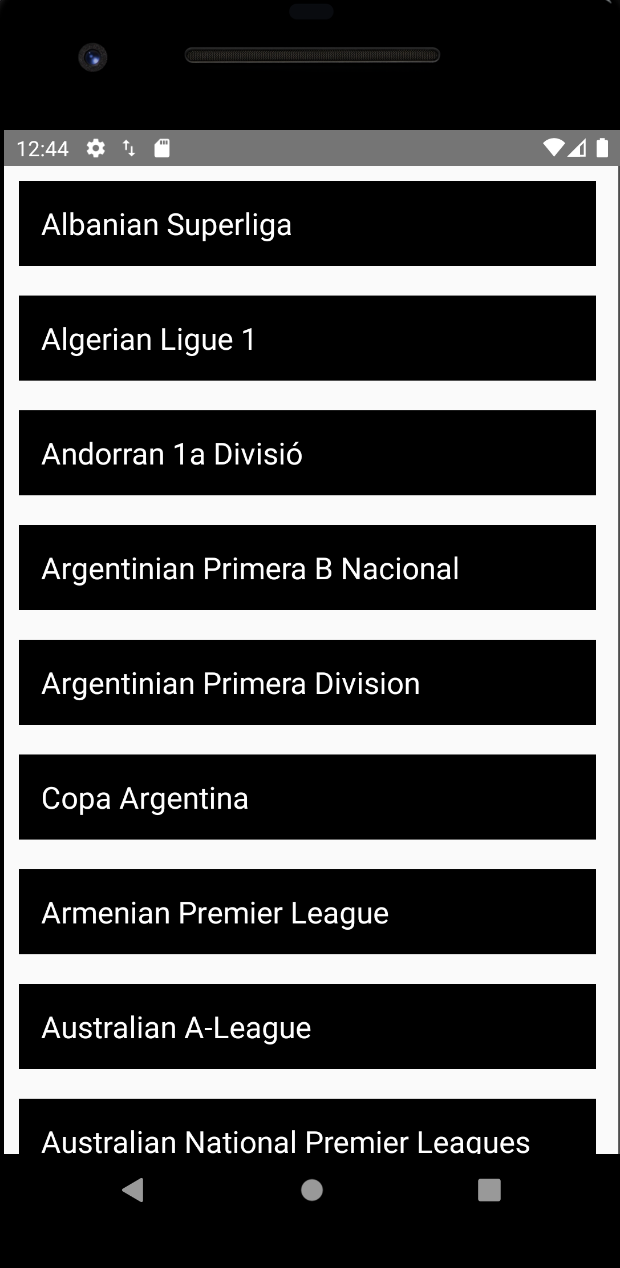Tap Australian A-League entry
This screenshot has width=620, height=1268.
tap(307, 1027)
